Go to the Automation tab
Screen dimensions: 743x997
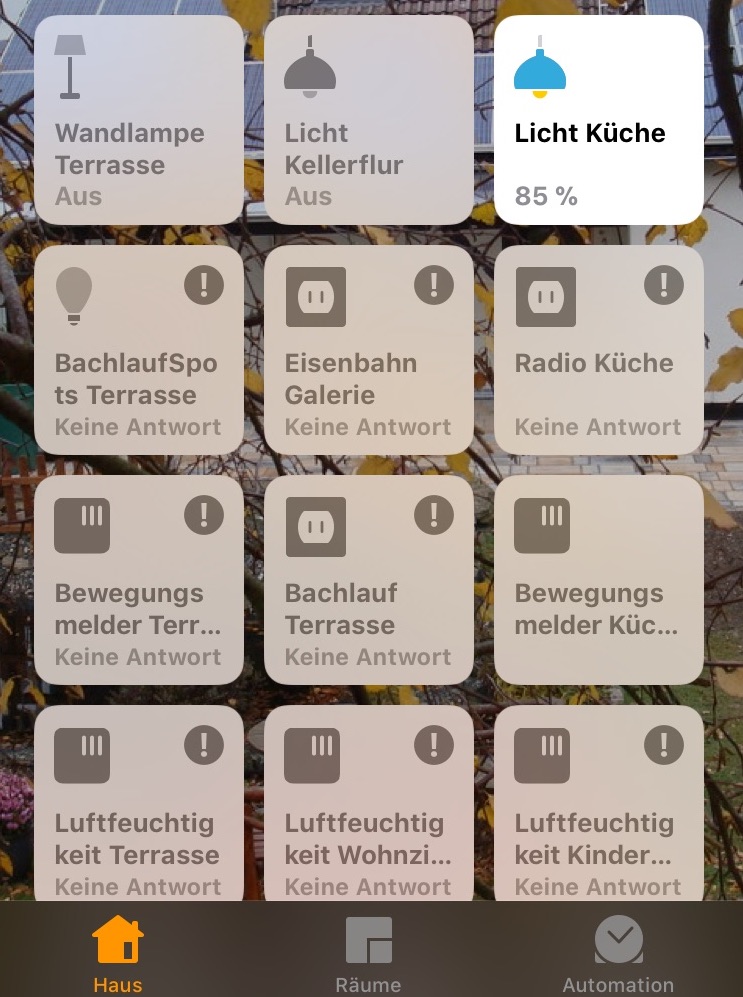tap(618, 952)
